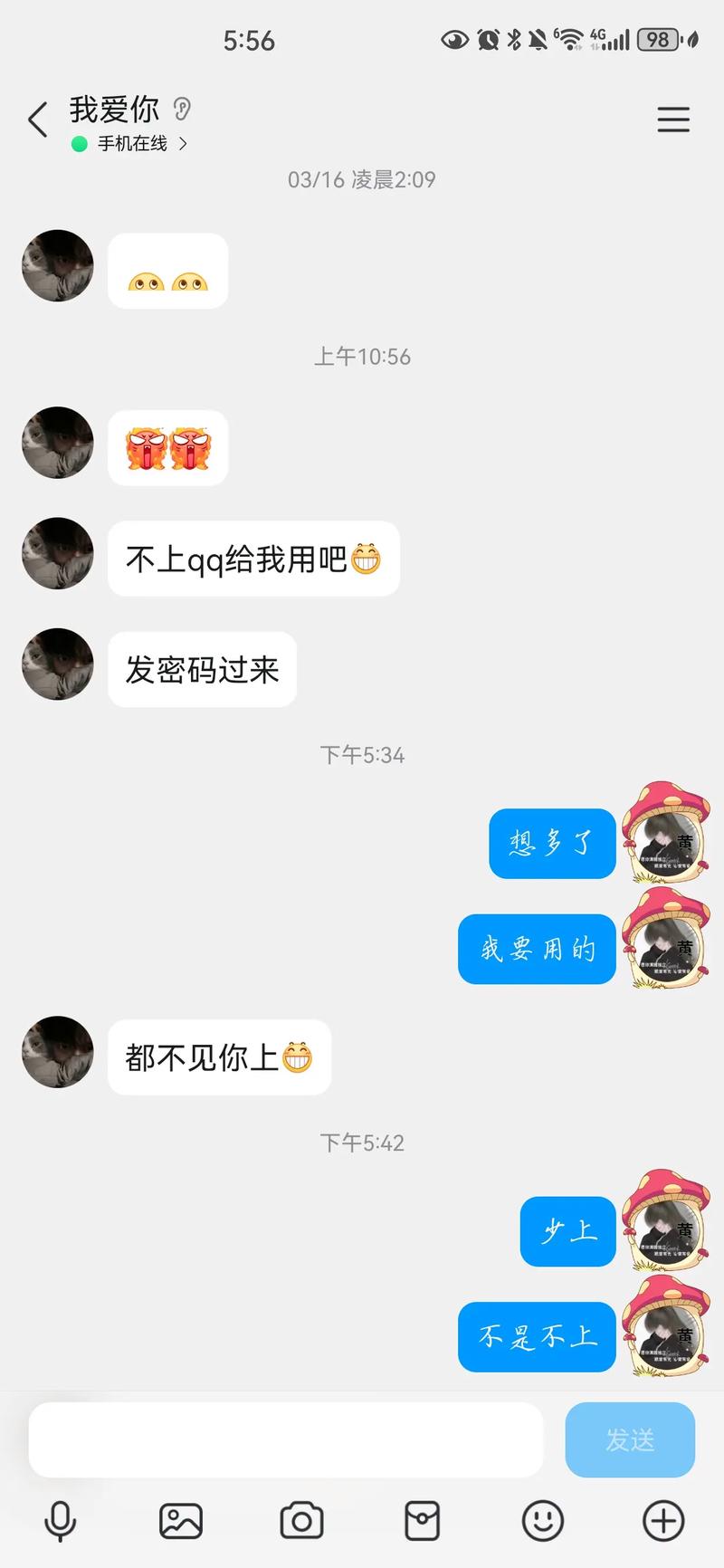Screen dimensions: 724x1568
Task: Open the chat settings hamburger menu
Action: (673, 120)
